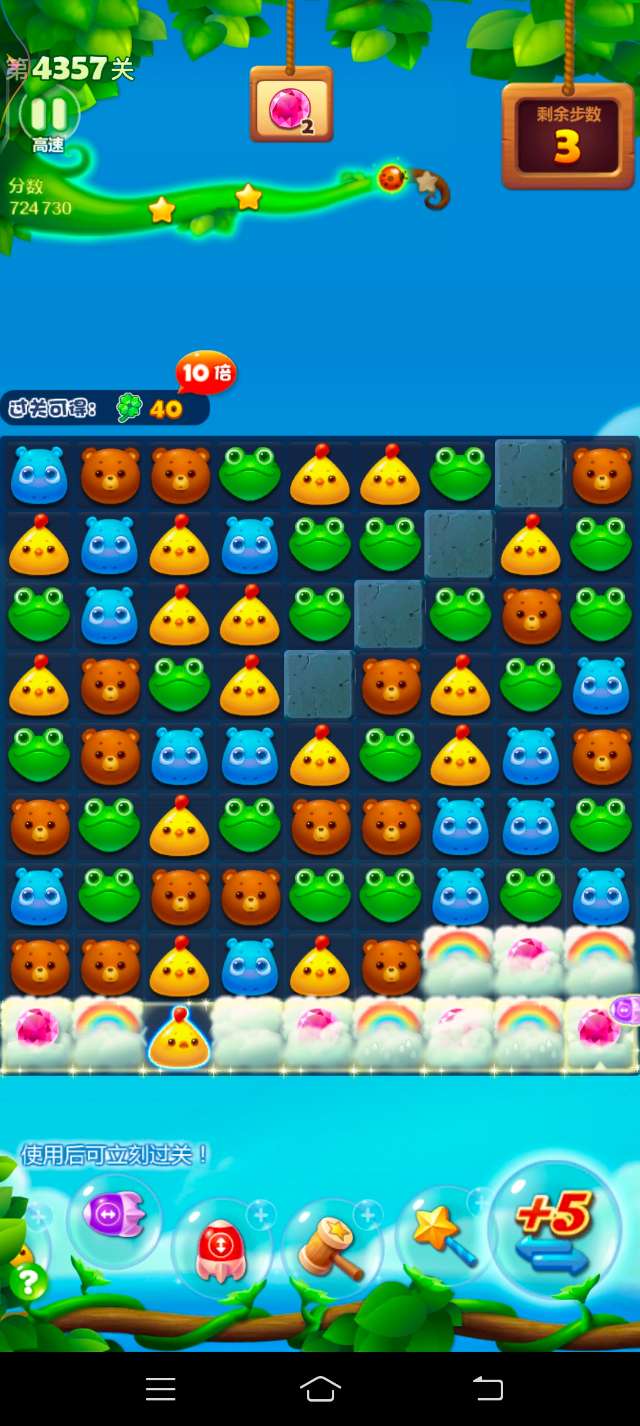Image resolution: width=640 pixels, height=1426 pixels.
Task: Open the green question mark help
Action: pos(27,1281)
